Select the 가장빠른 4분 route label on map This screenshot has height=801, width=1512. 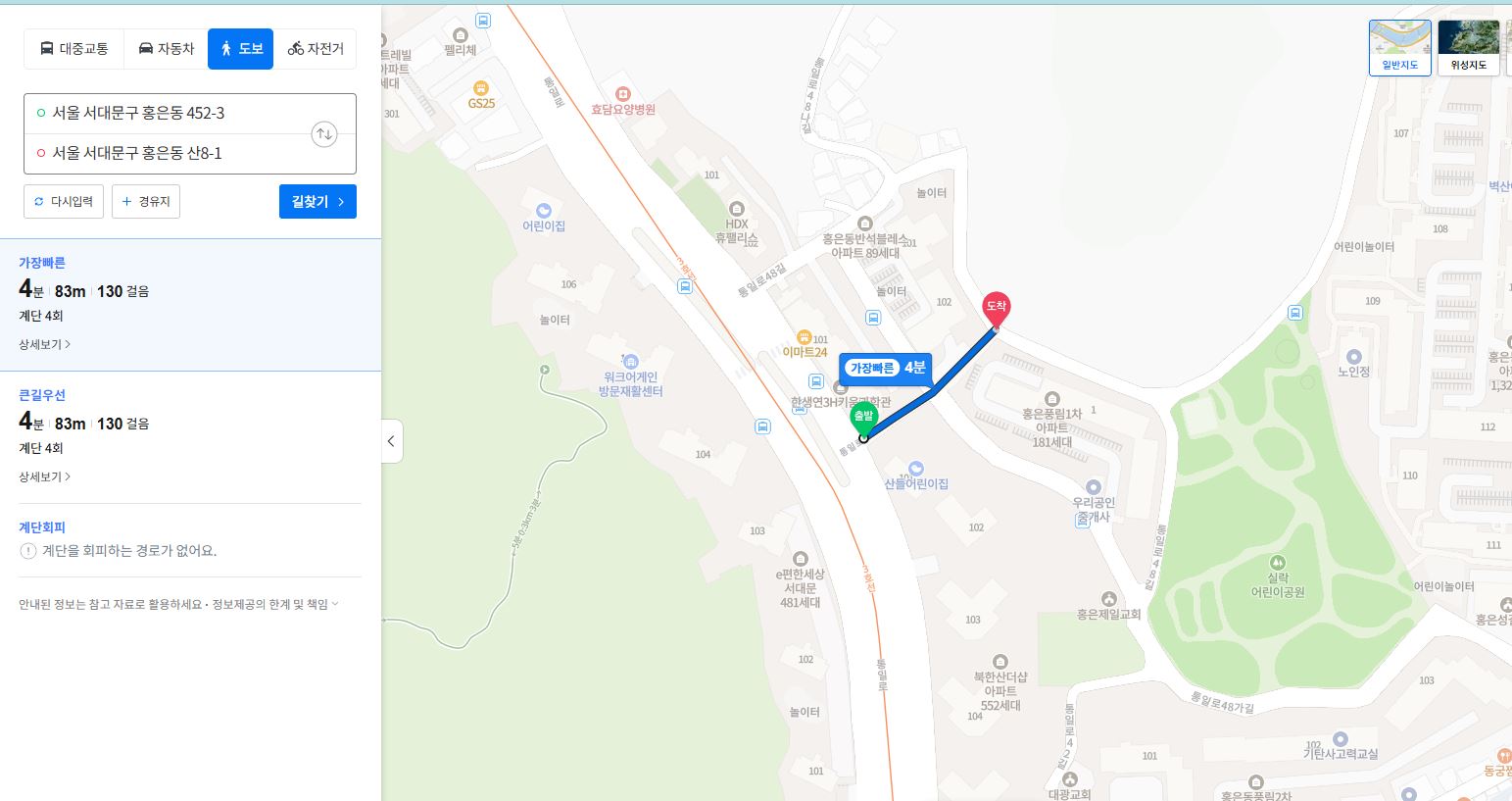pyautogui.click(x=885, y=368)
